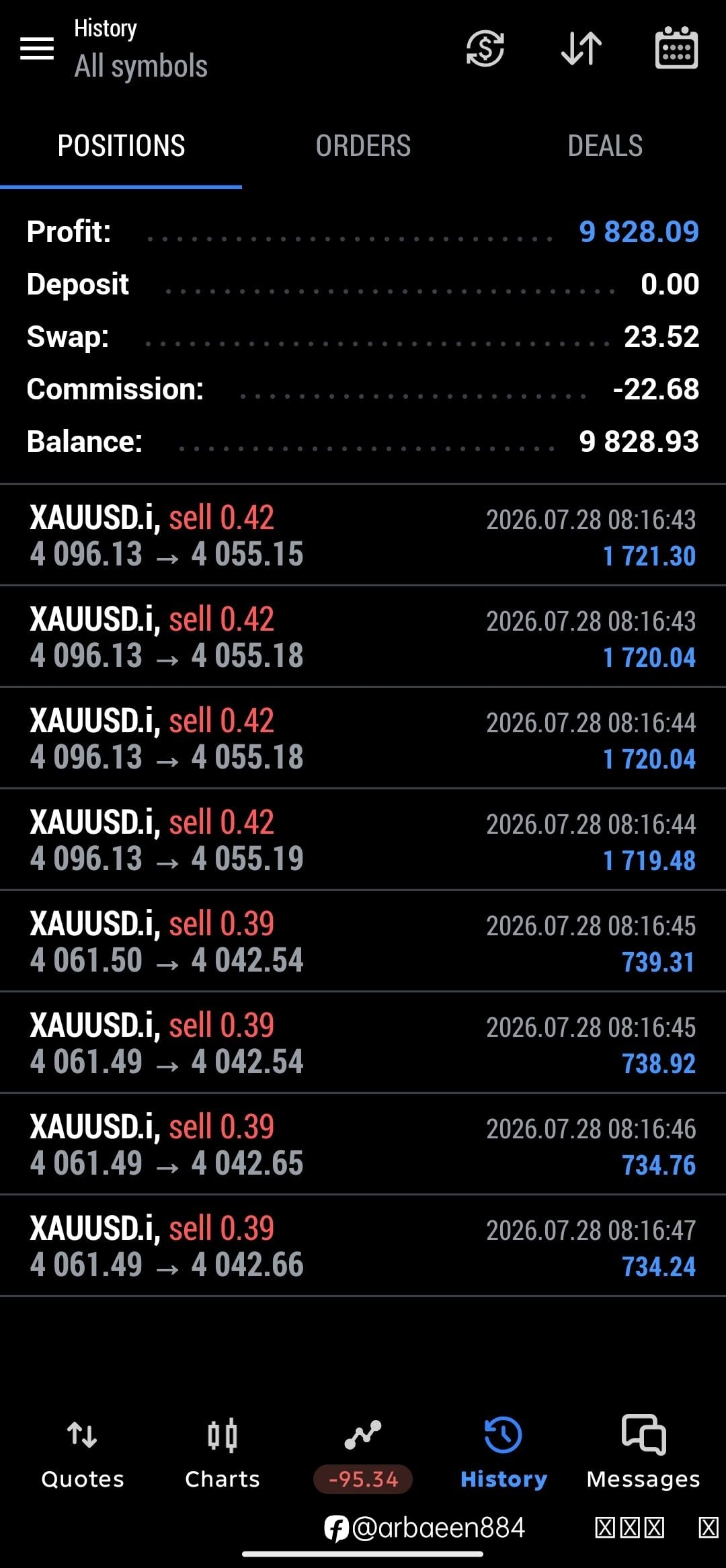Screen dimensions: 726x1568
Task: Switch to the Orders tab
Action: tap(363, 146)
